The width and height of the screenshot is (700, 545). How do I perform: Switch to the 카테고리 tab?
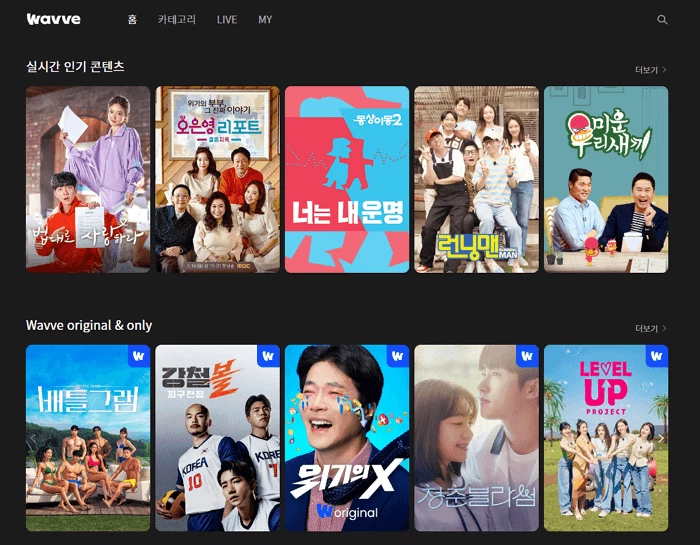[x=177, y=20]
